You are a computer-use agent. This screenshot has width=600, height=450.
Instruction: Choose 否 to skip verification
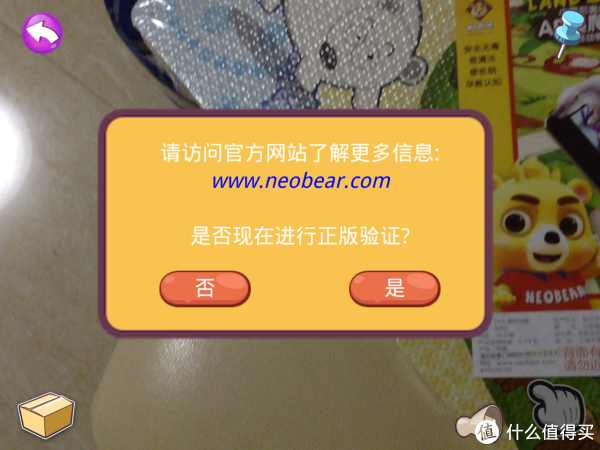point(205,289)
